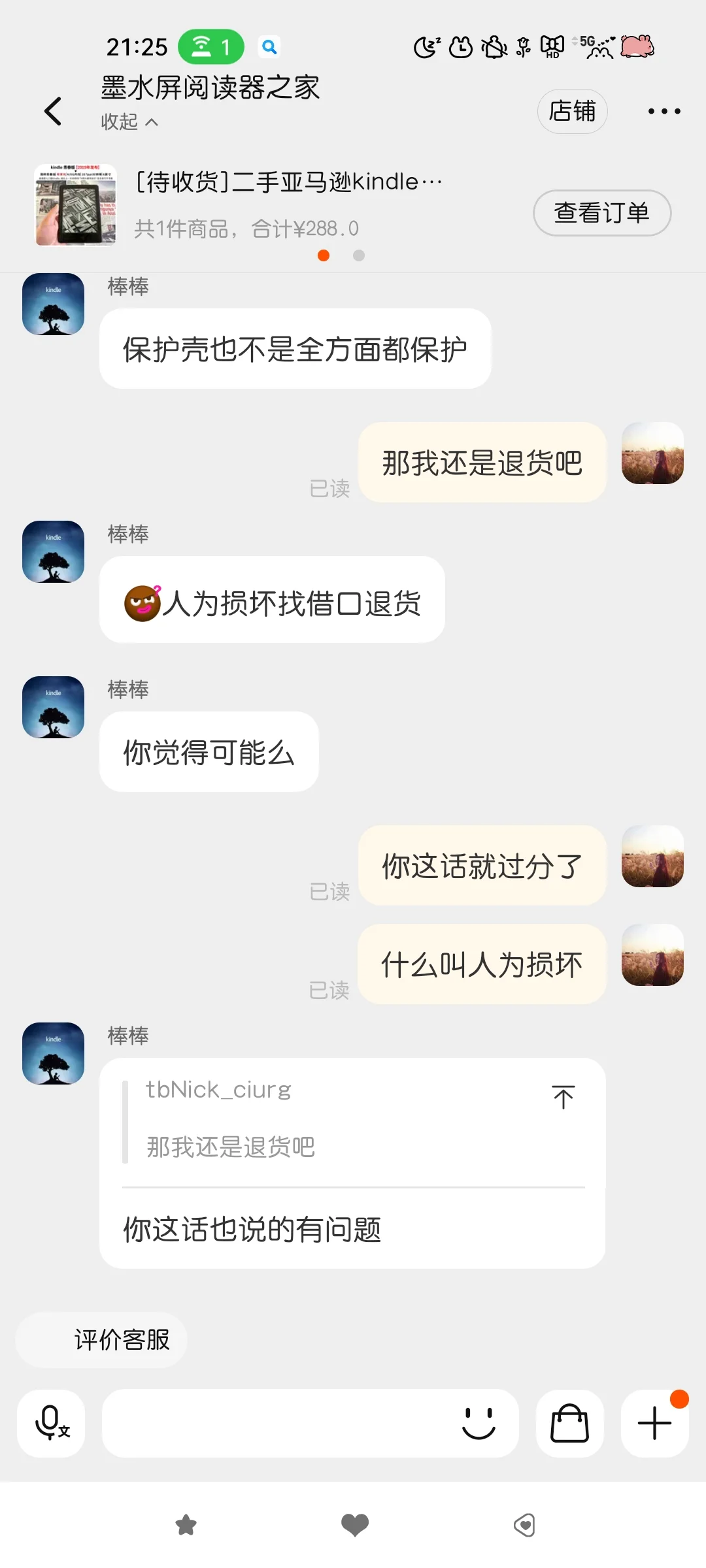The height and width of the screenshot is (1568, 706).
Task: Focus the message text field
Action: [x=275, y=1423]
